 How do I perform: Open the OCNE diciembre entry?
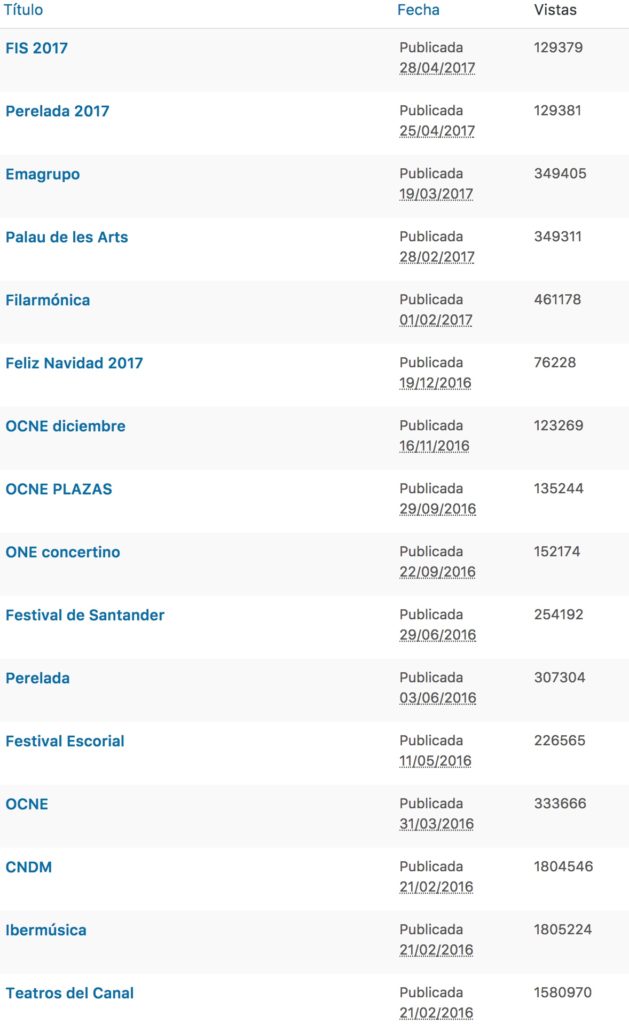click(x=66, y=426)
